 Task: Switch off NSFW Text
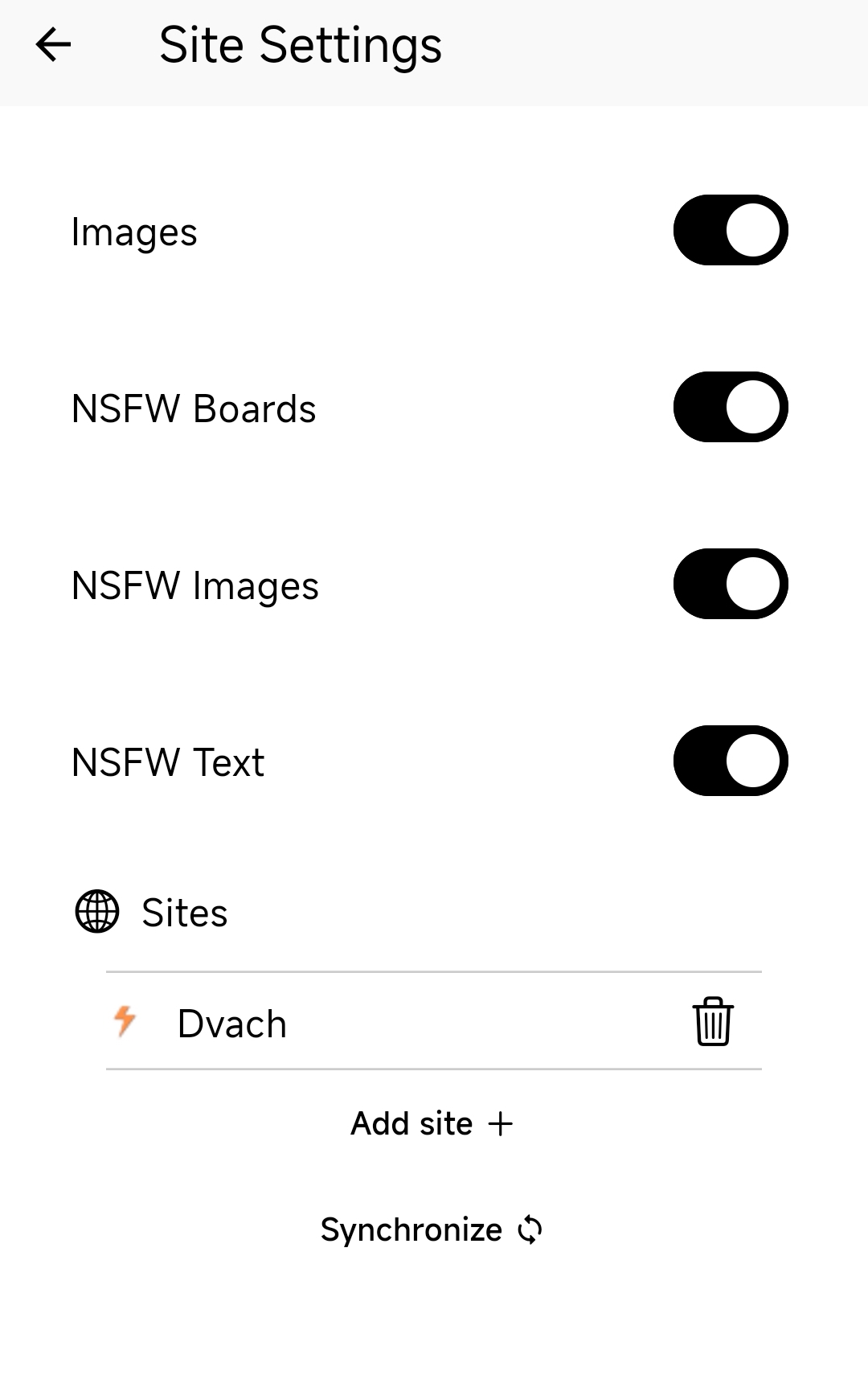(730, 761)
